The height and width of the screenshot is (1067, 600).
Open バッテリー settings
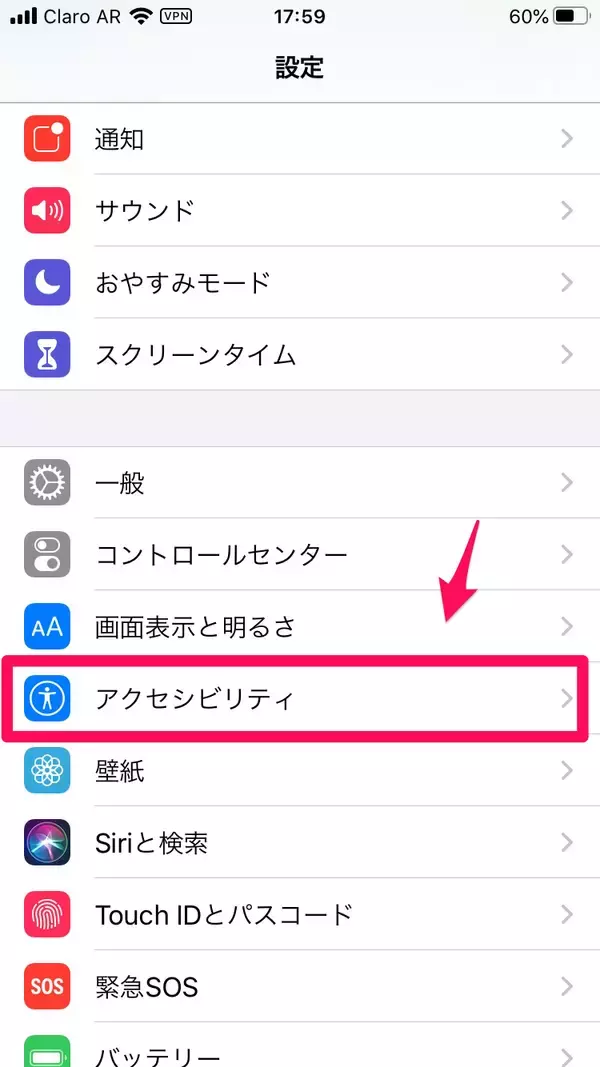[300, 1052]
